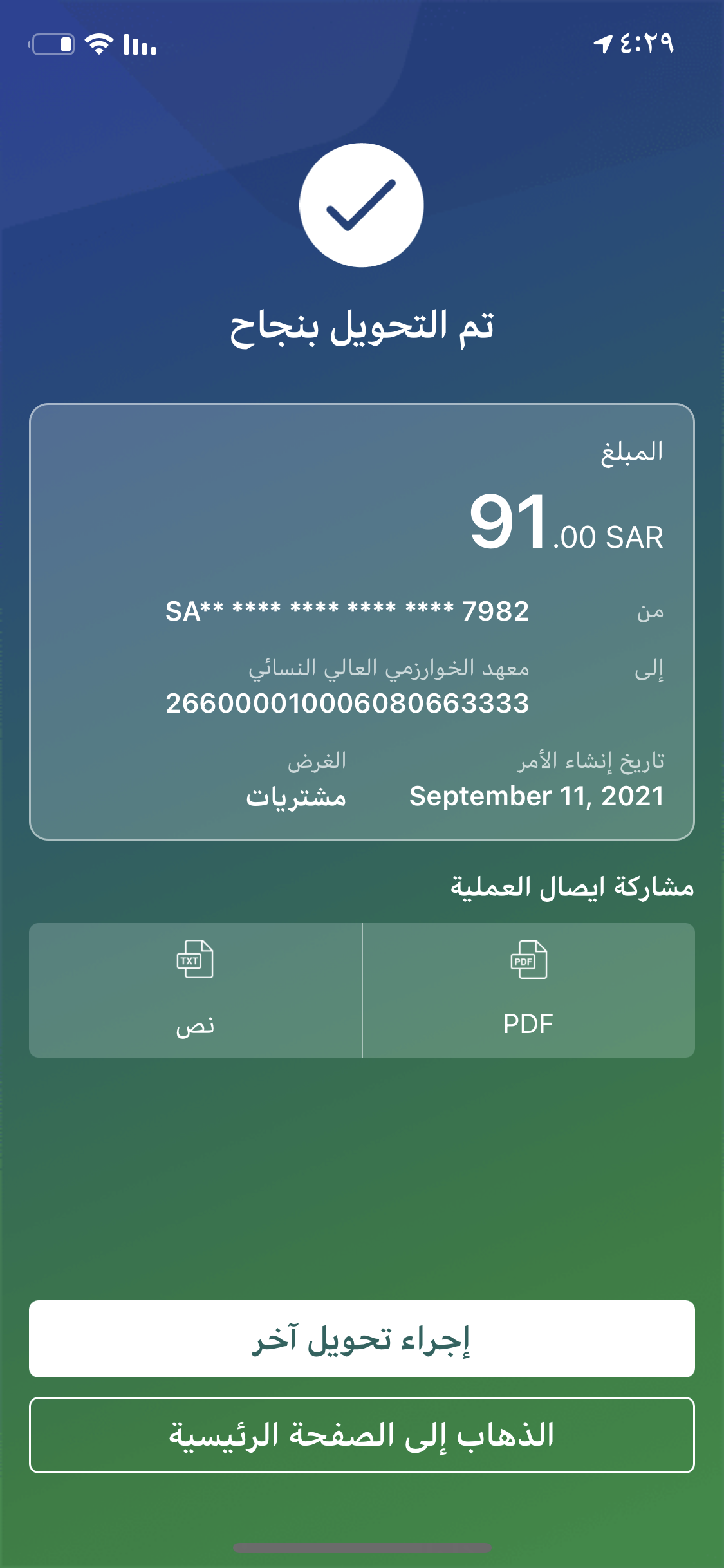This screenshot has height=1568, width=724.
Task: Go to home via الذهاب إلى الصفحة الرئيسية
Action: (x=362, y=1435)
